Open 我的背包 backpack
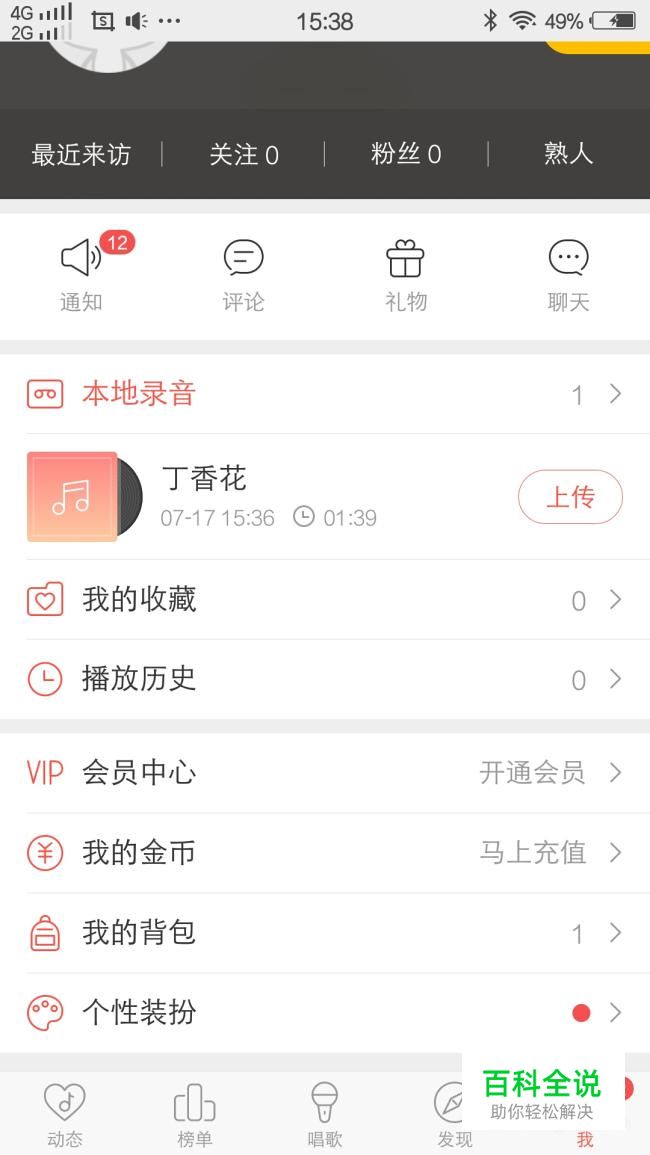The height and width of the screenshot is (1155, 650). click(325, 933)
